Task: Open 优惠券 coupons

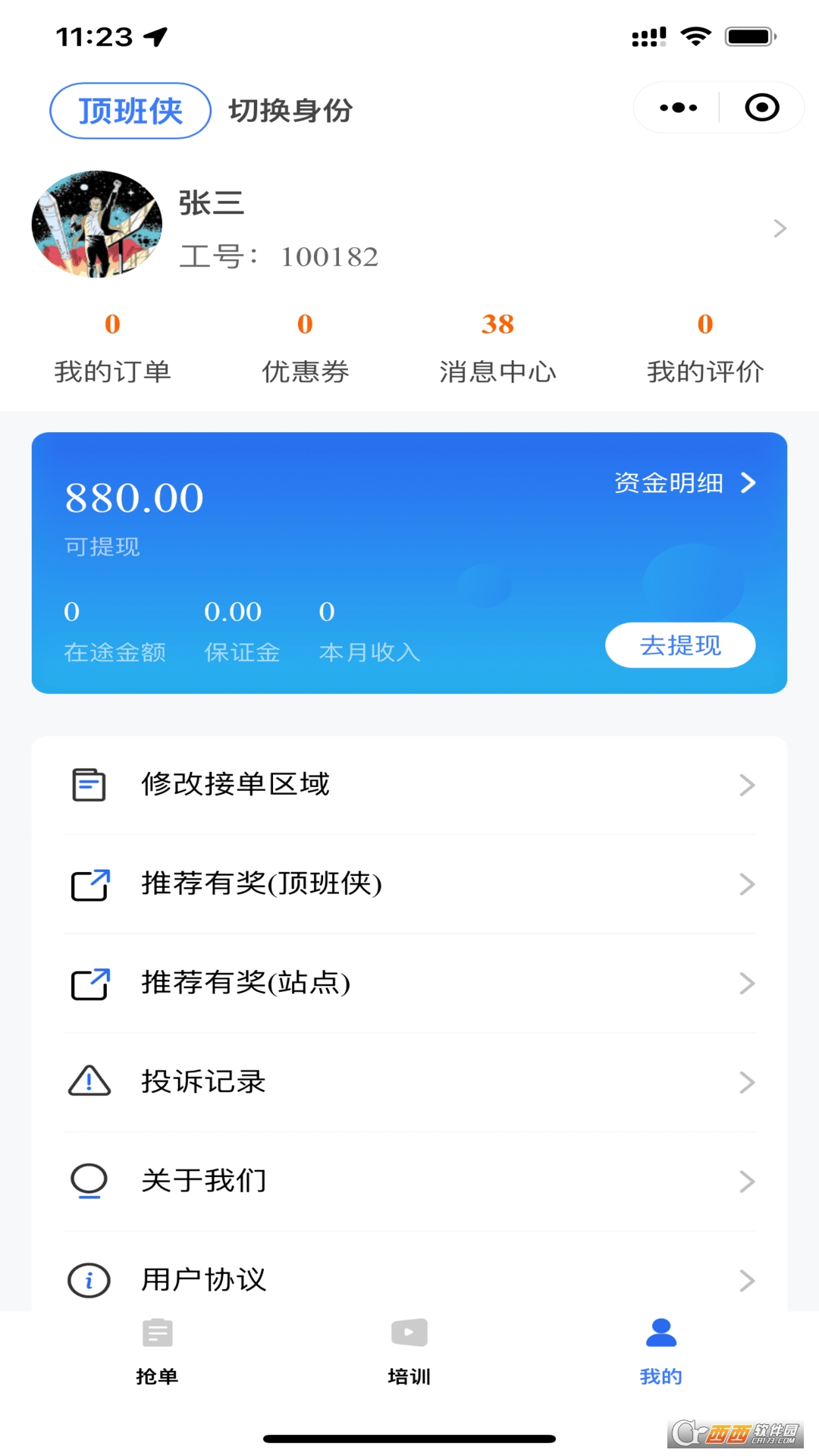Action: pyautogui.click(x=305, y=349)
